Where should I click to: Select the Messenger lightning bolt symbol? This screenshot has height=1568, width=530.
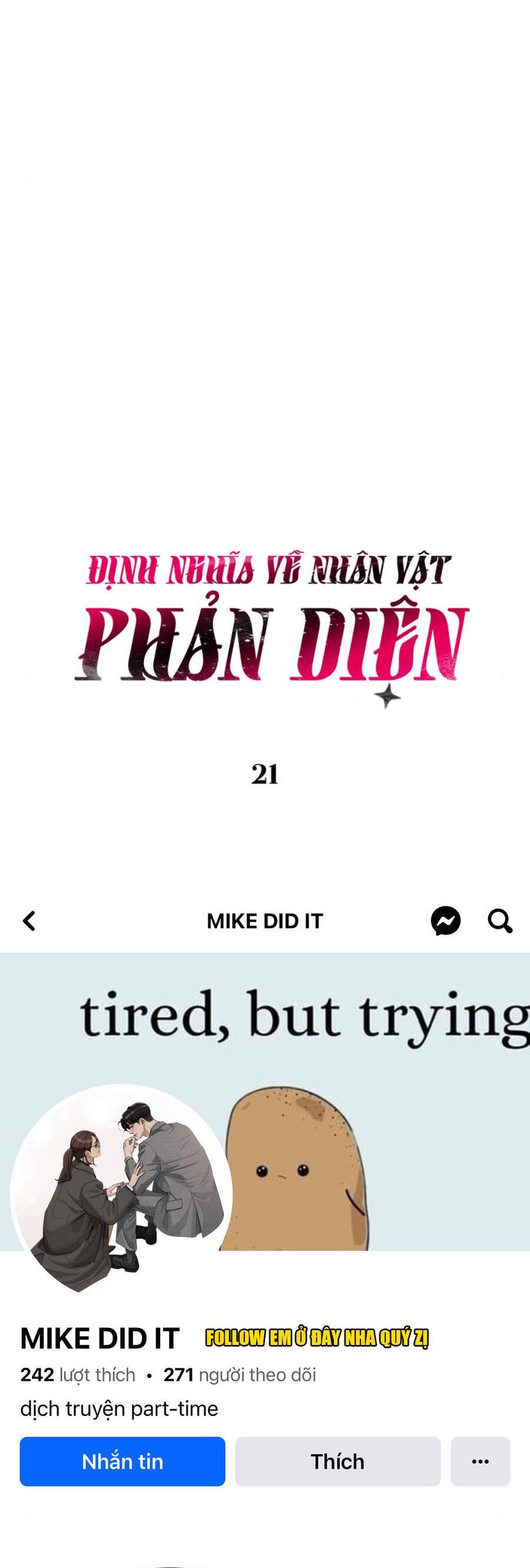(445, 921)
